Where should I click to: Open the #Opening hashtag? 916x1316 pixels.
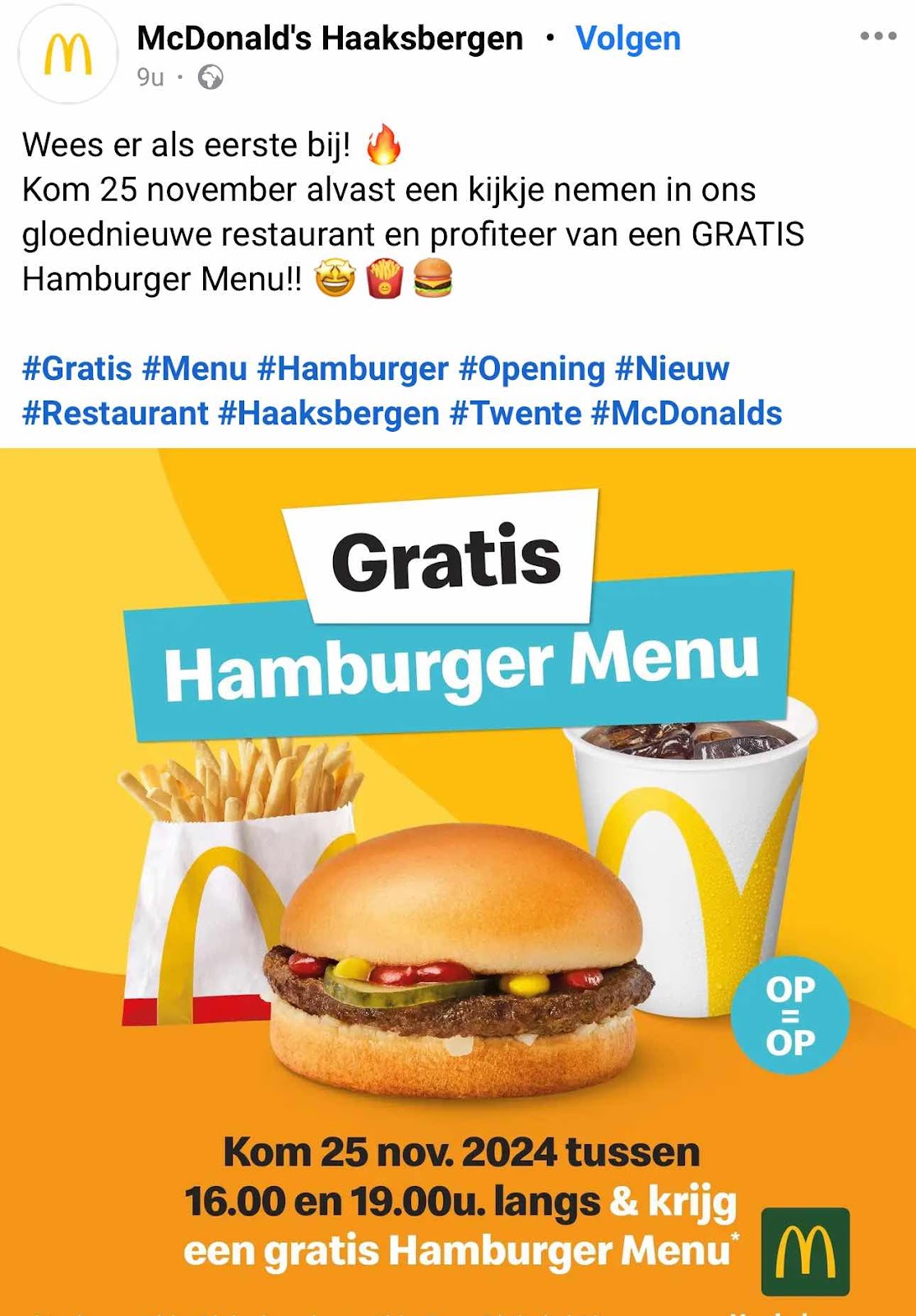click(531, 368)
